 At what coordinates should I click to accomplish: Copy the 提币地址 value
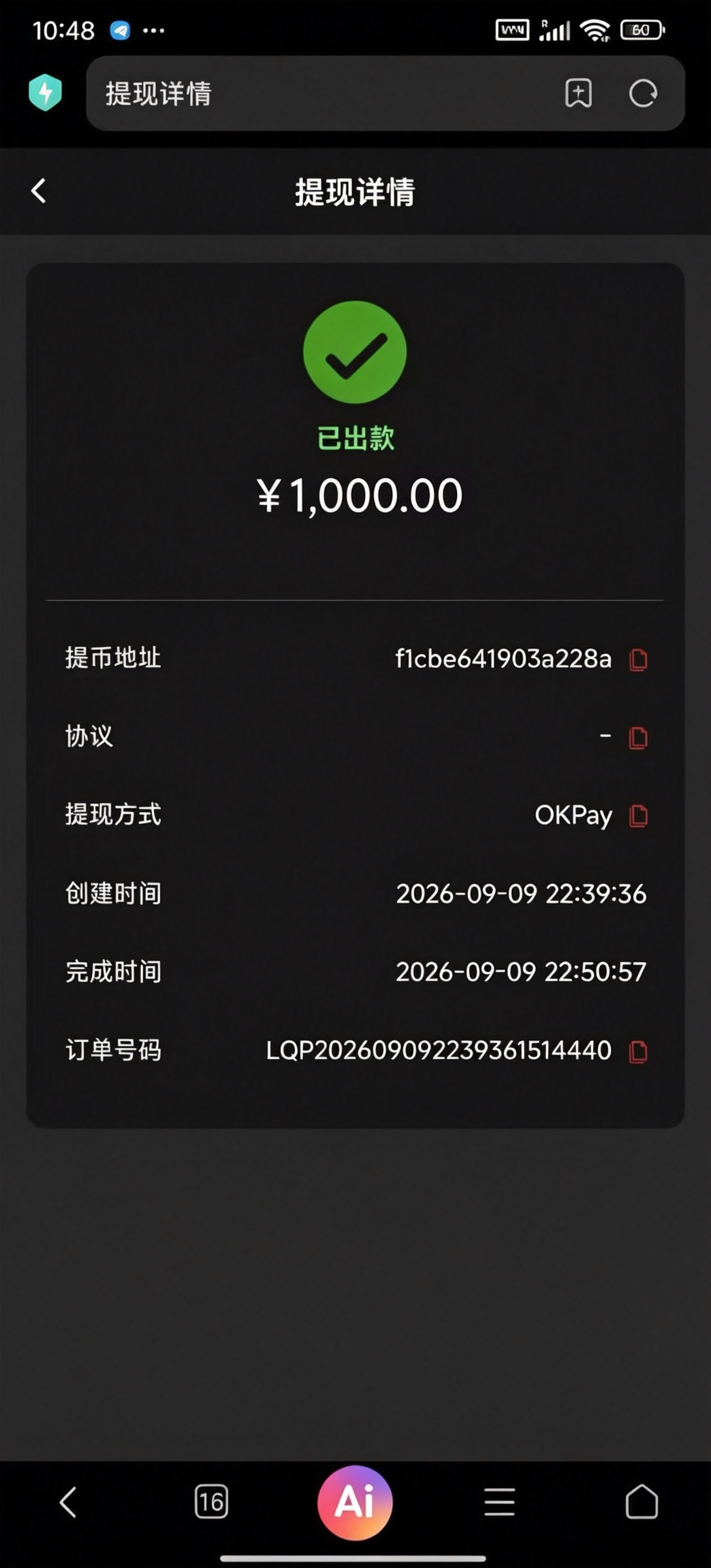coord(638,659)
